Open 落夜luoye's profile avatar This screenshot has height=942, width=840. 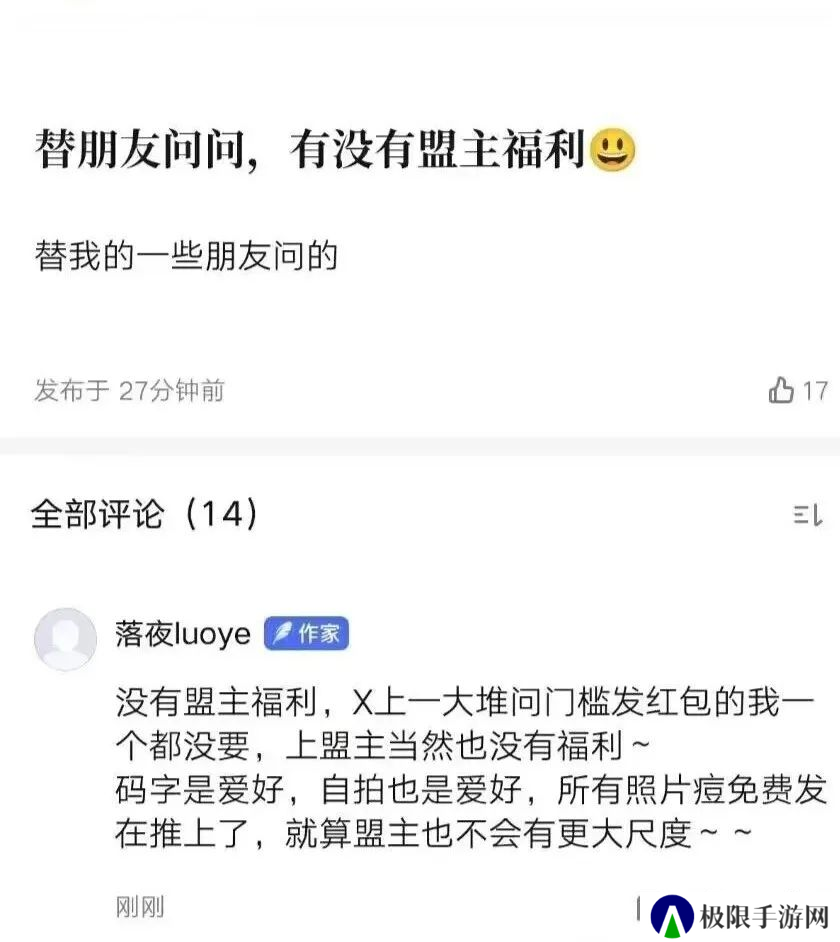tap(65, 638)
